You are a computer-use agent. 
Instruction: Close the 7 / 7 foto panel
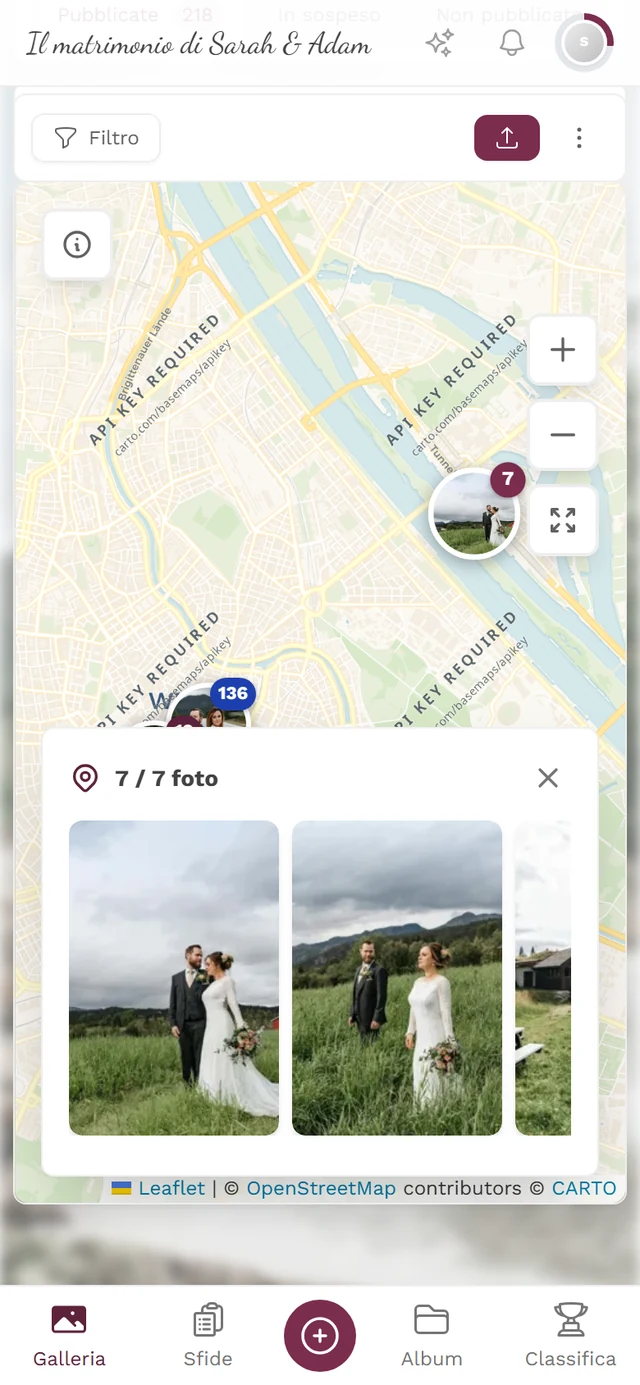coord(548,778)
